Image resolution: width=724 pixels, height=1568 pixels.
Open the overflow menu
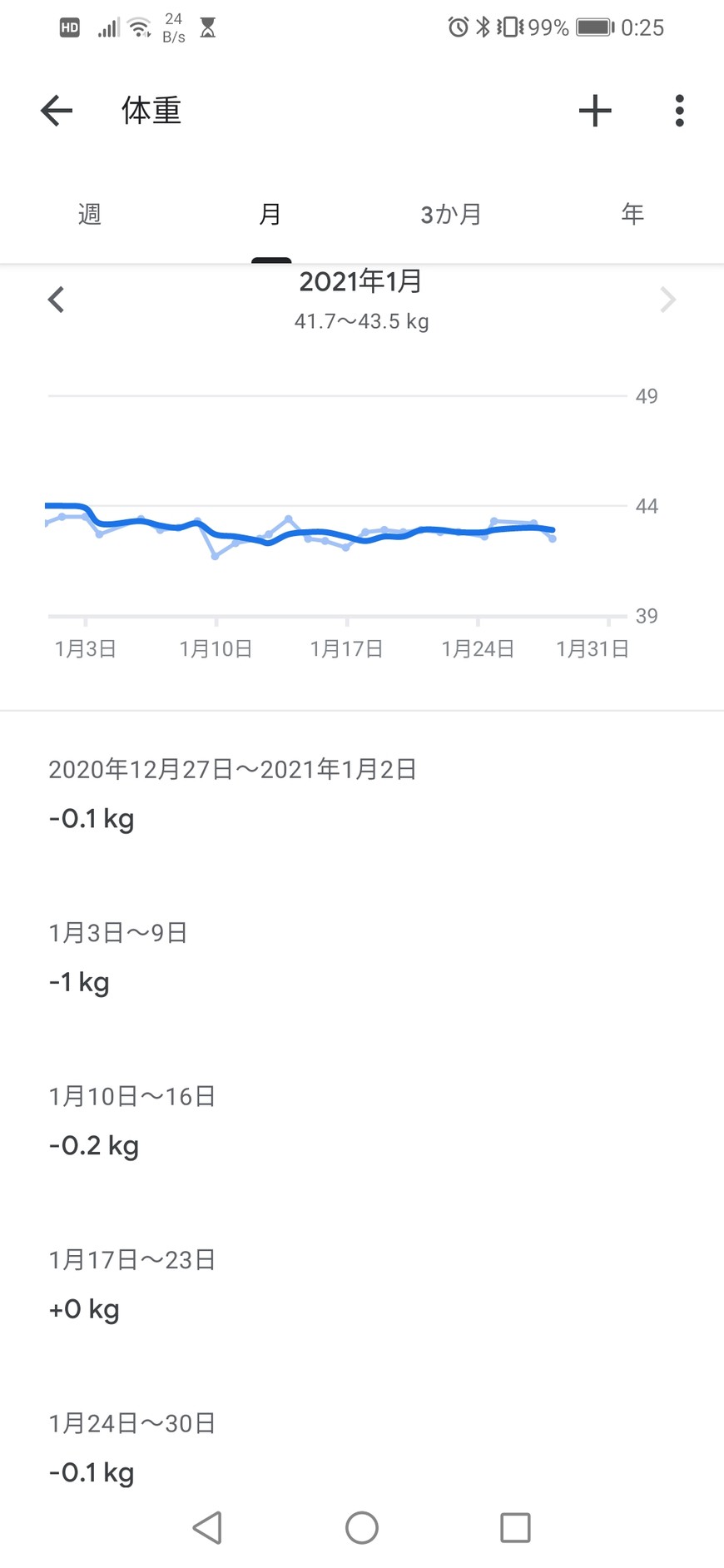point(679,111)
